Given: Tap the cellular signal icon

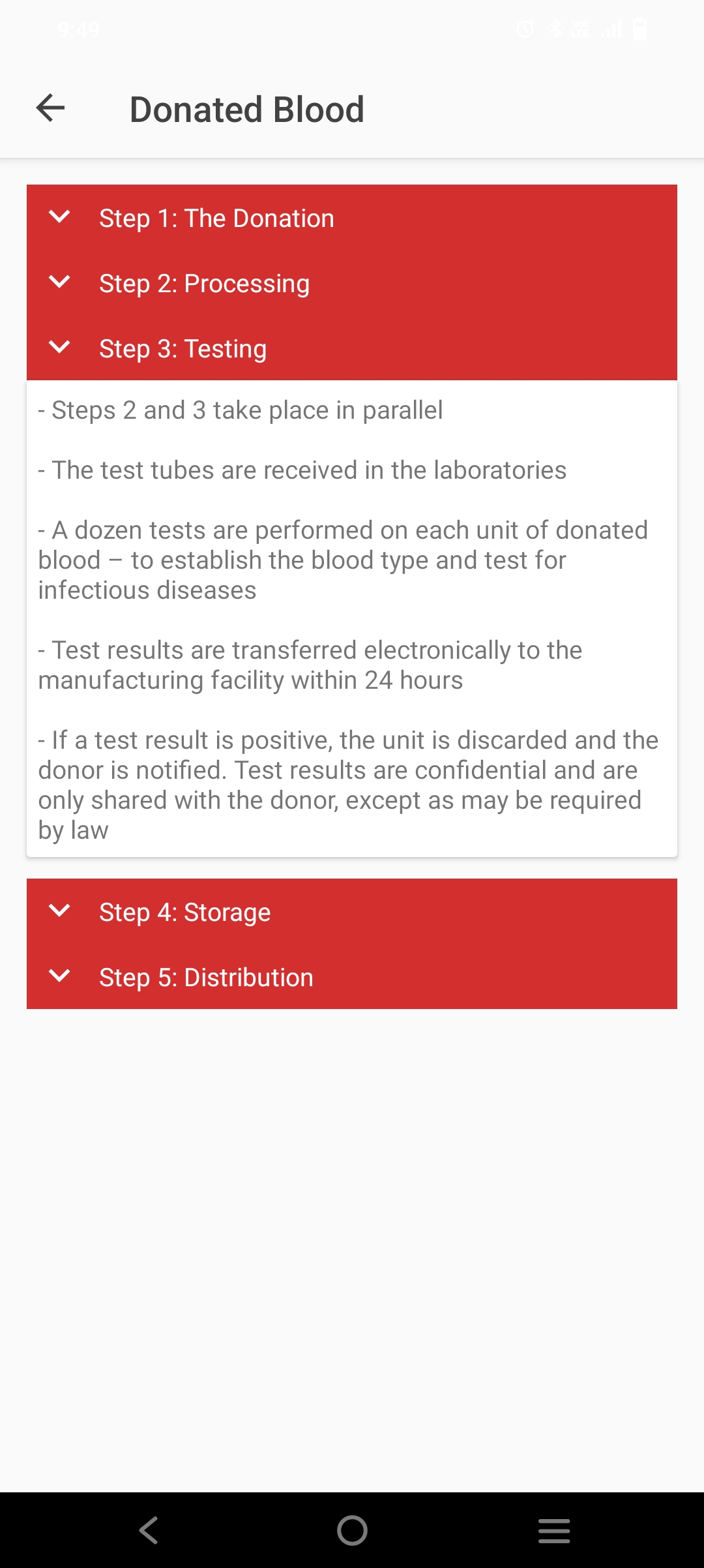Looking at the screenshot, I should (x=611, y=29).
